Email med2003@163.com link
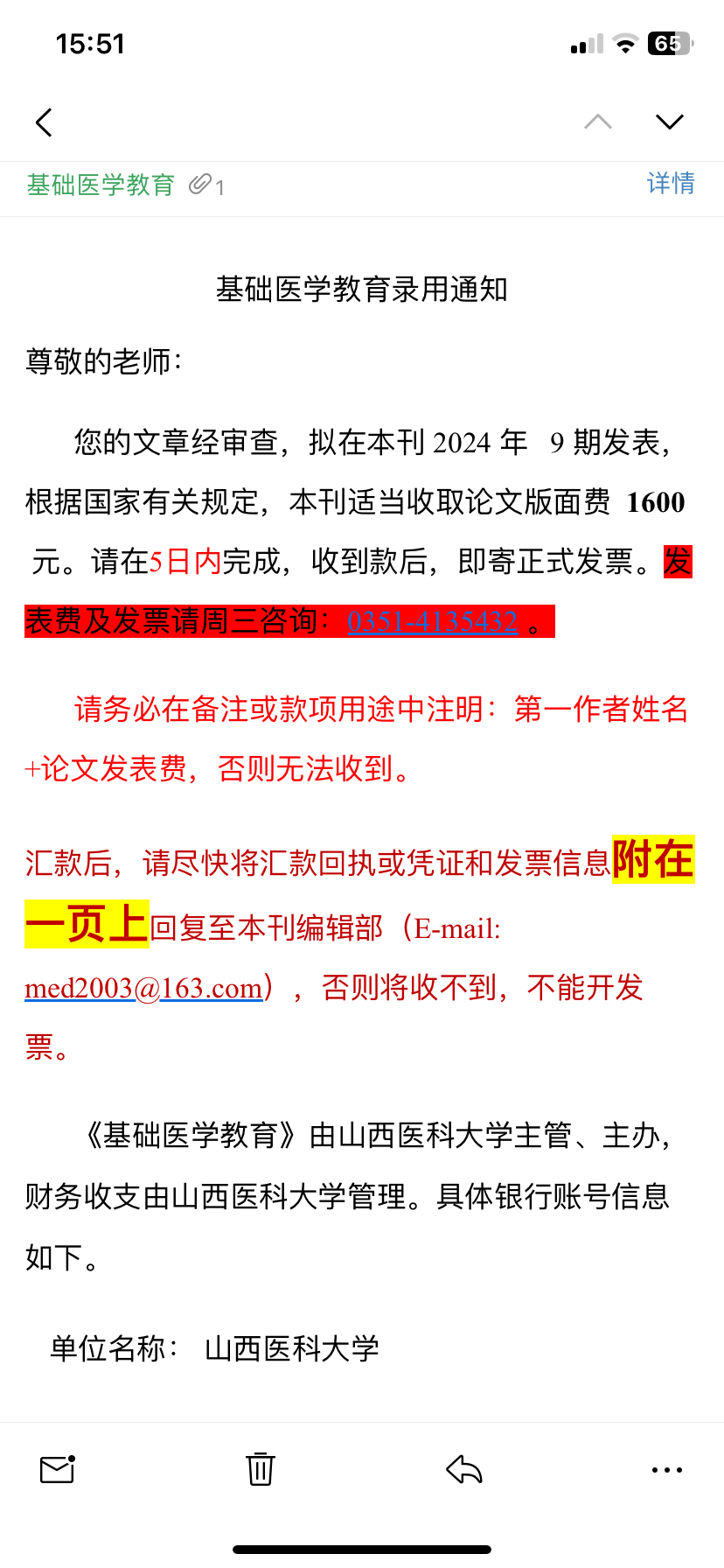This screenshot has height=1568, width=724. click(144, 989)
